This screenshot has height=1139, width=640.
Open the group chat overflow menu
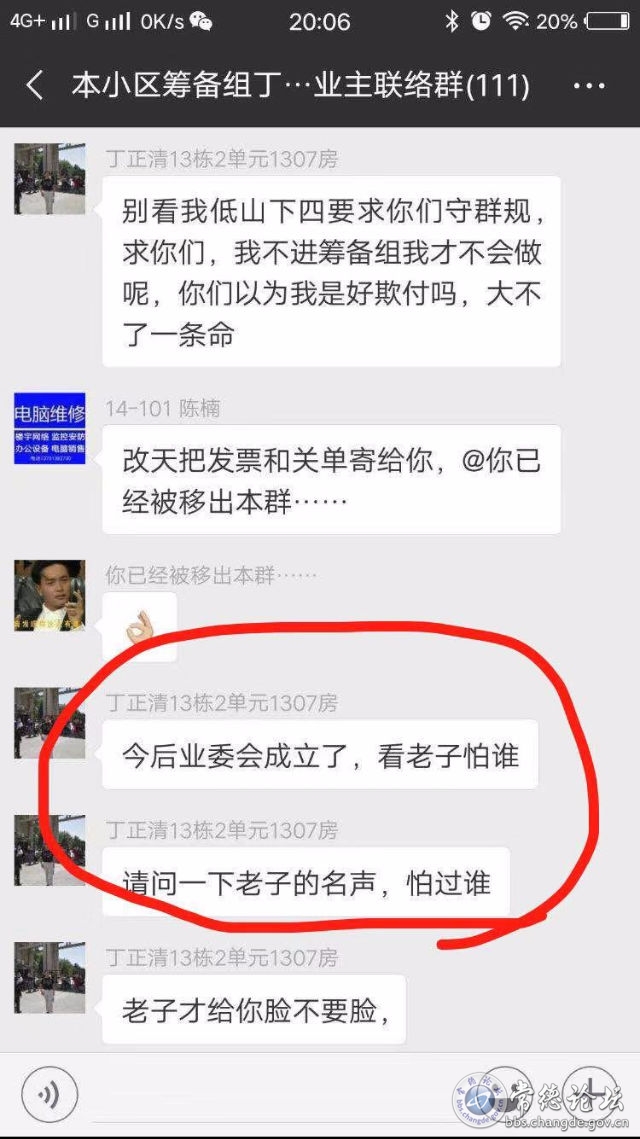point(589,86)
